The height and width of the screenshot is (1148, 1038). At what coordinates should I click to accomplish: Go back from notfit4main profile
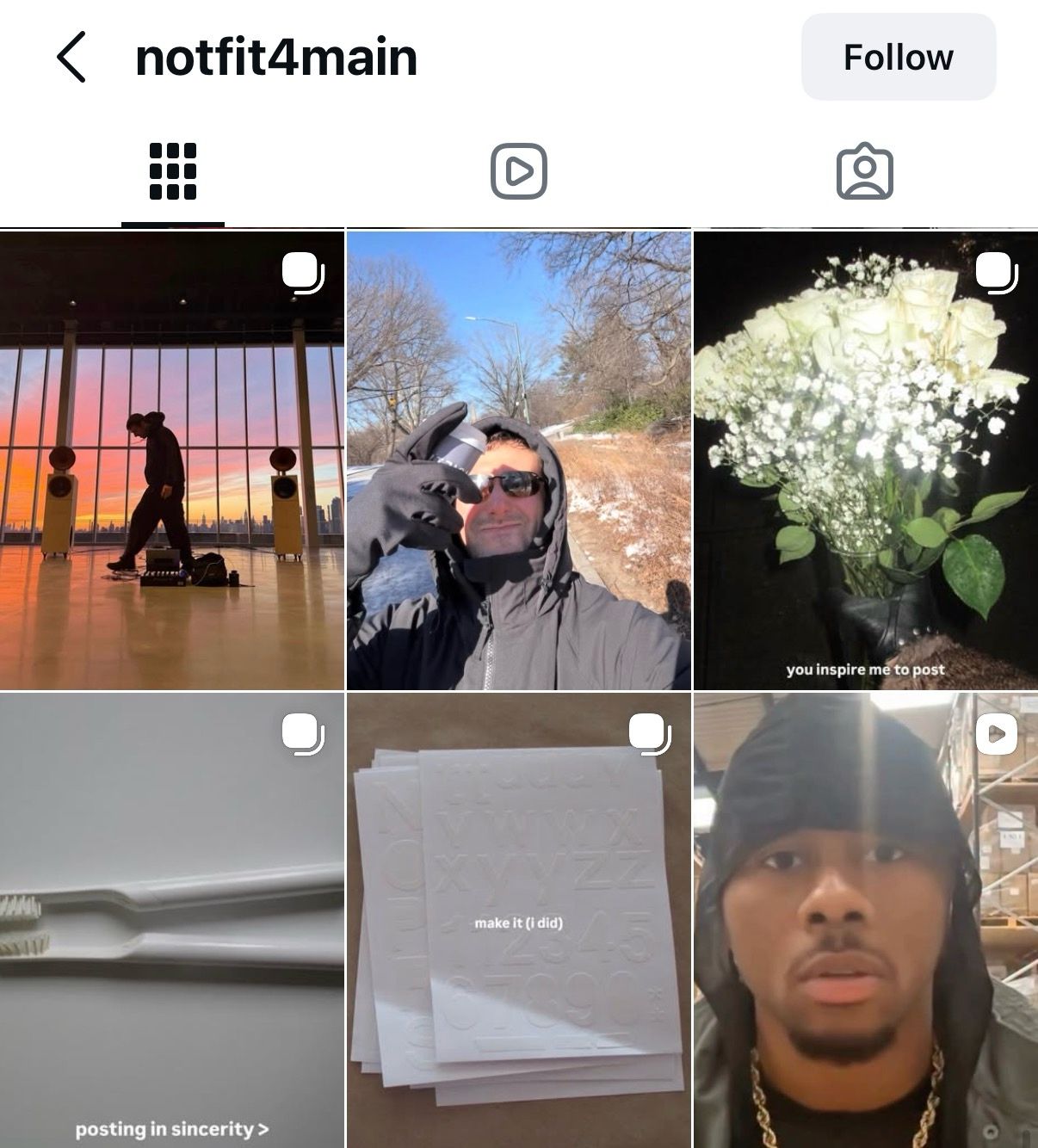71,57
